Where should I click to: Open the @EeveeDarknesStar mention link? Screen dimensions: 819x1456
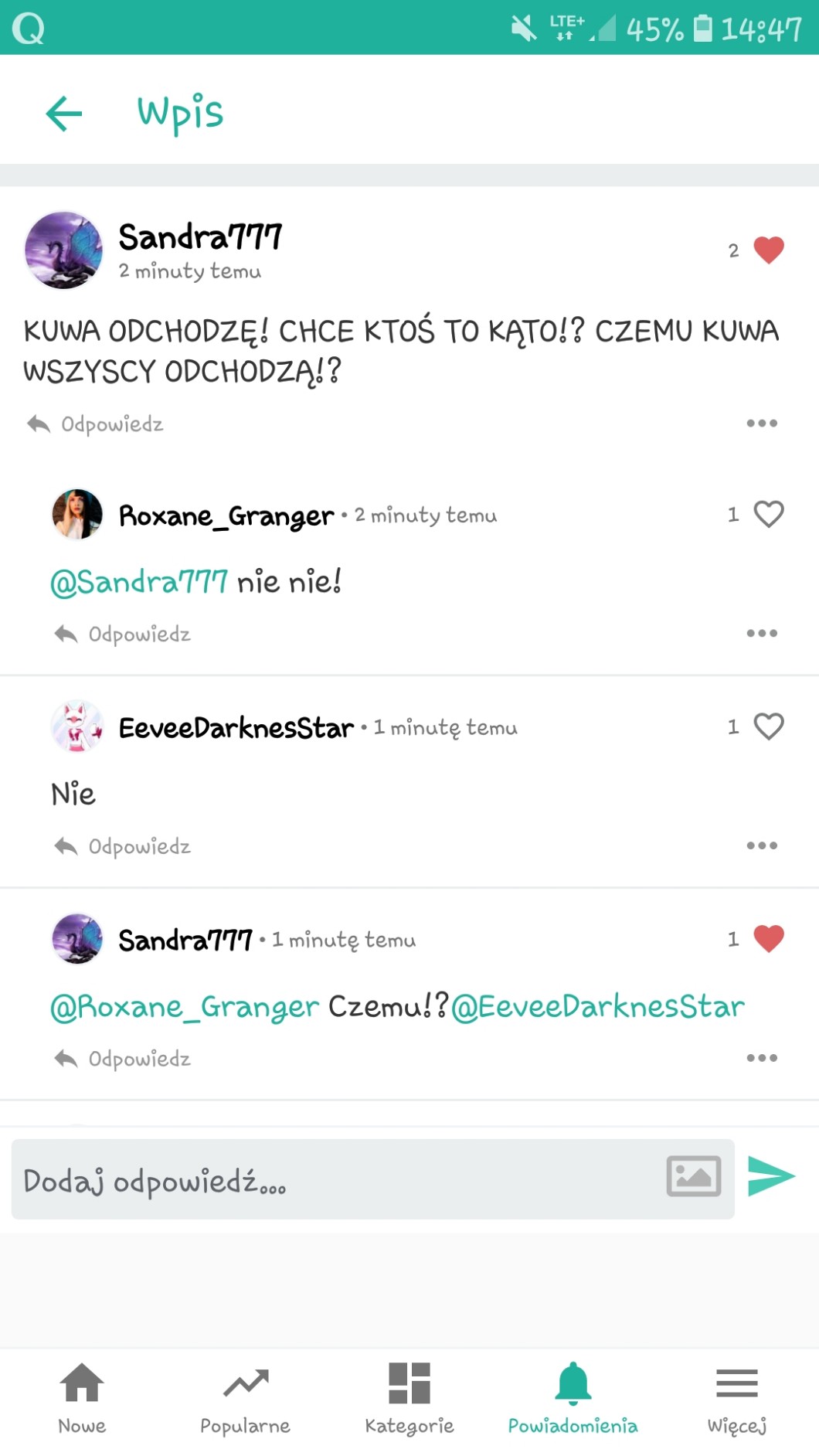point(597,1007)
